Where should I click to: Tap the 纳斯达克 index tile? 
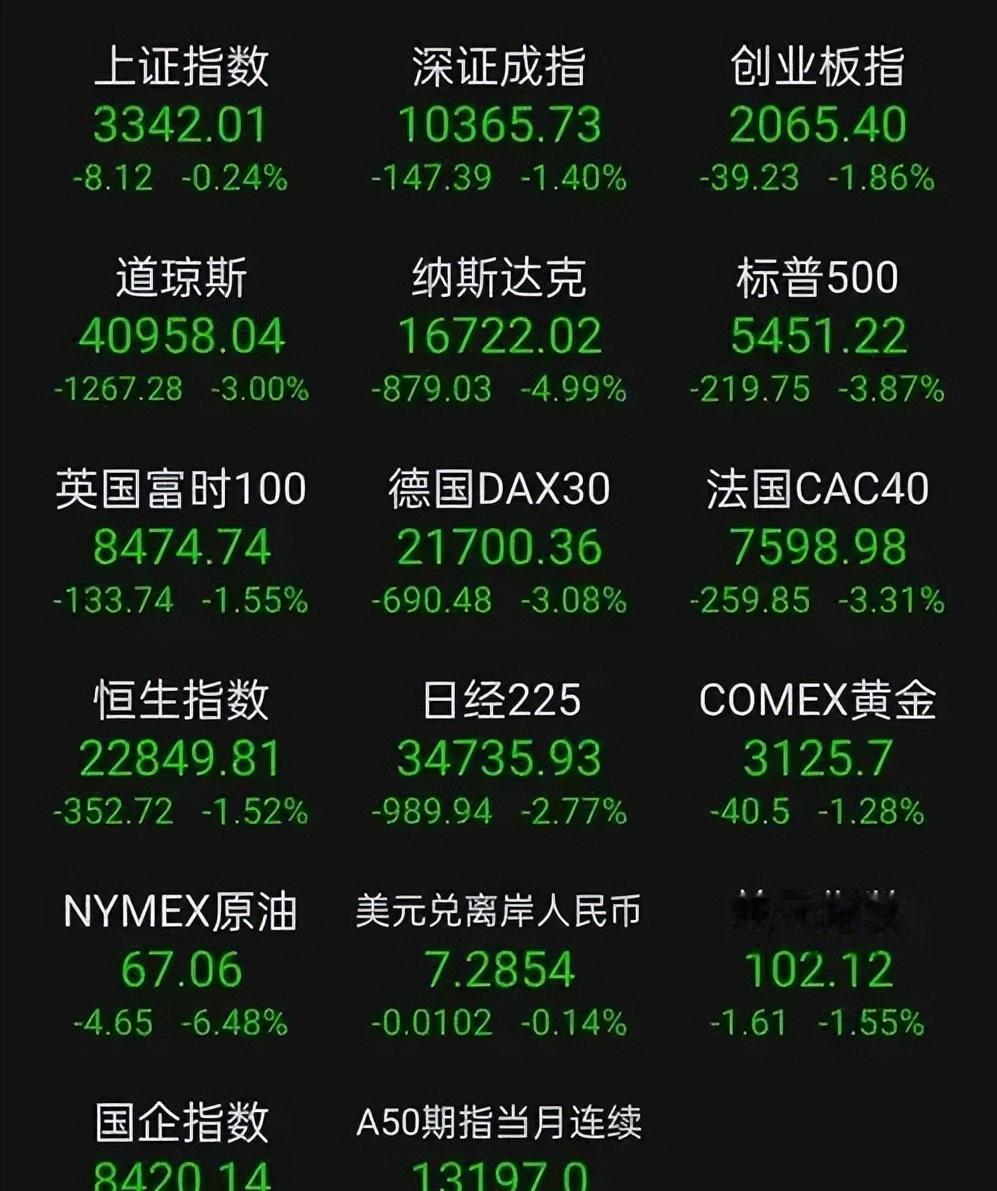[x=499, y=335]
